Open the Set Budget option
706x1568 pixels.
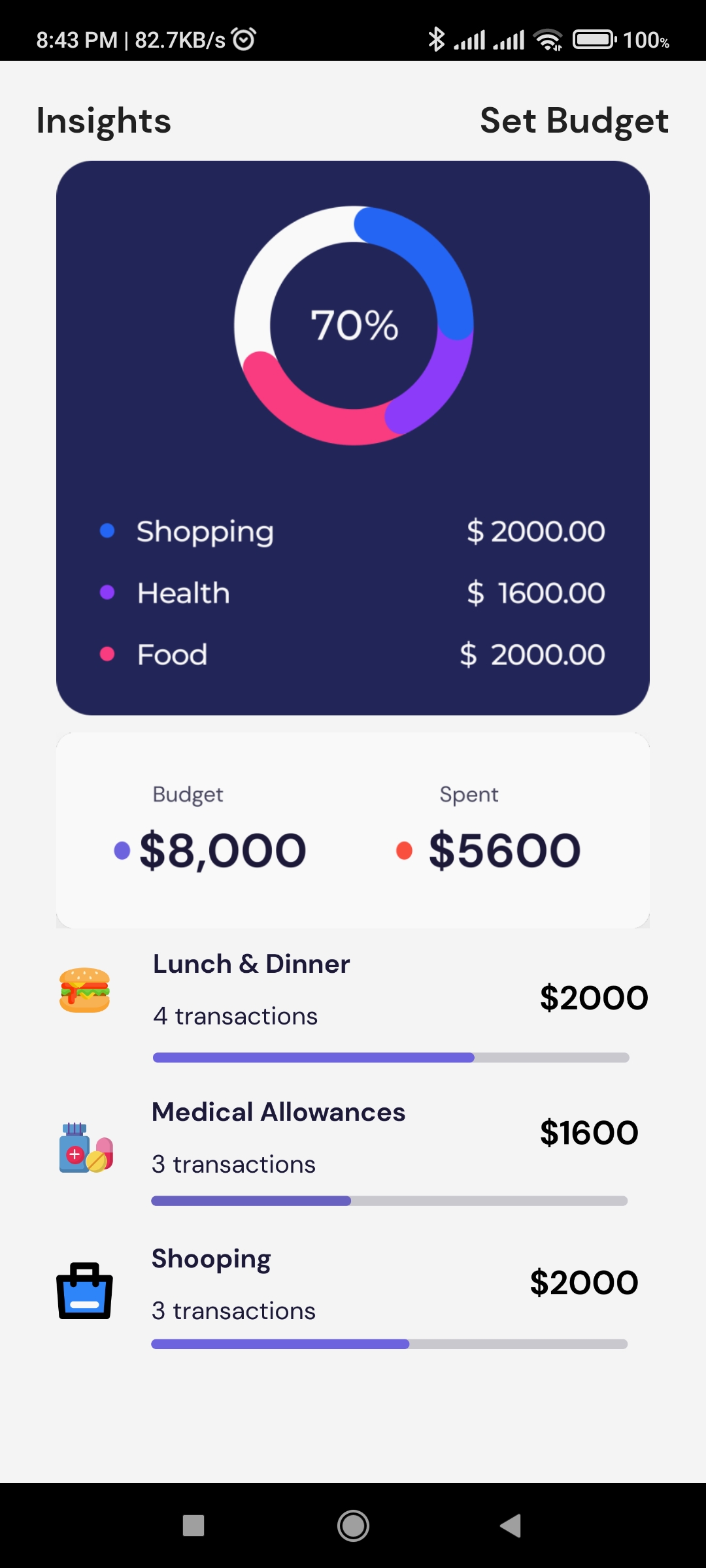pyautogui.click(x=574, y=121)
